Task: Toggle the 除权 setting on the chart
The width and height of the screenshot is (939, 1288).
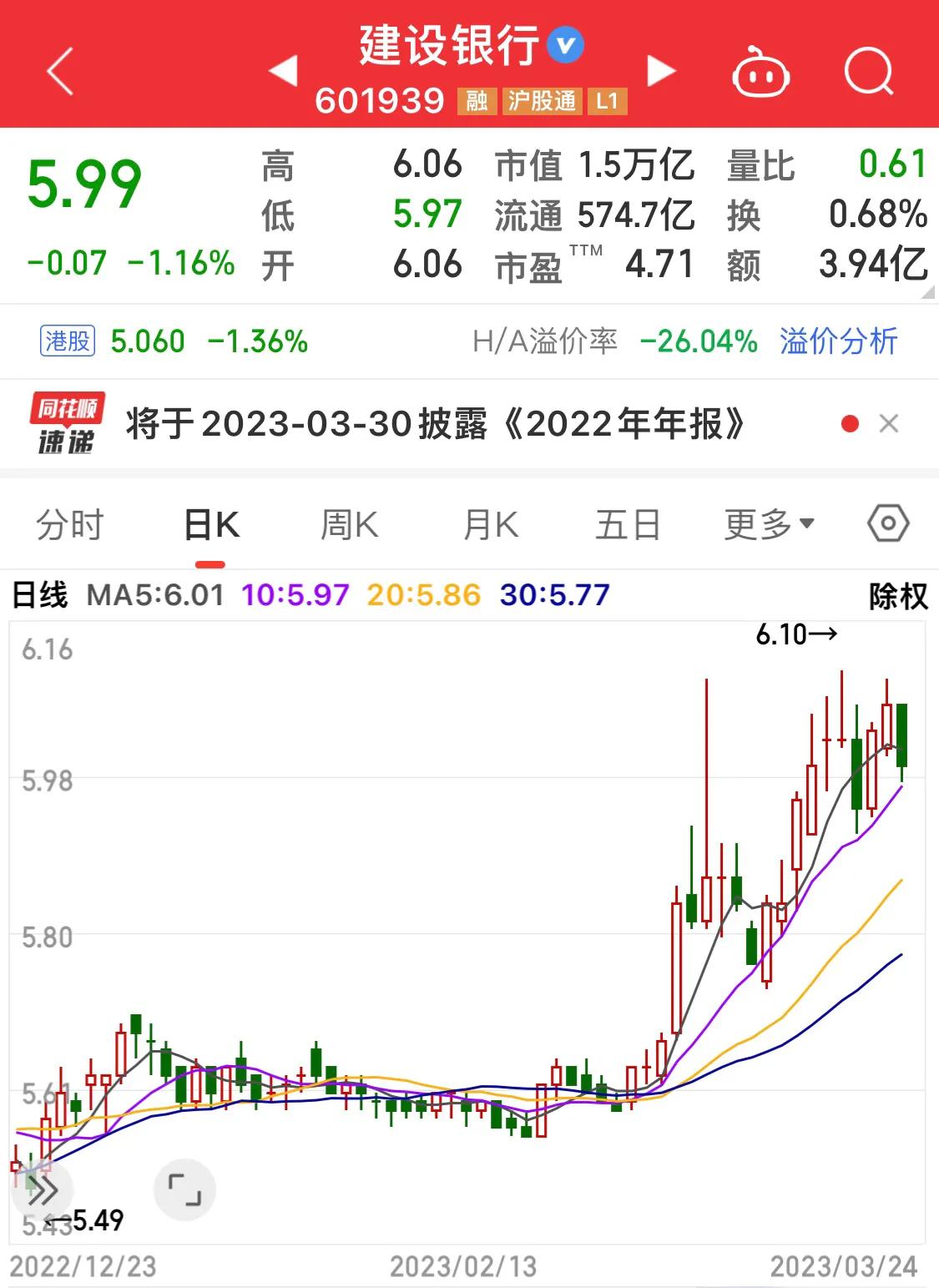Action: (x=896, y=596)
